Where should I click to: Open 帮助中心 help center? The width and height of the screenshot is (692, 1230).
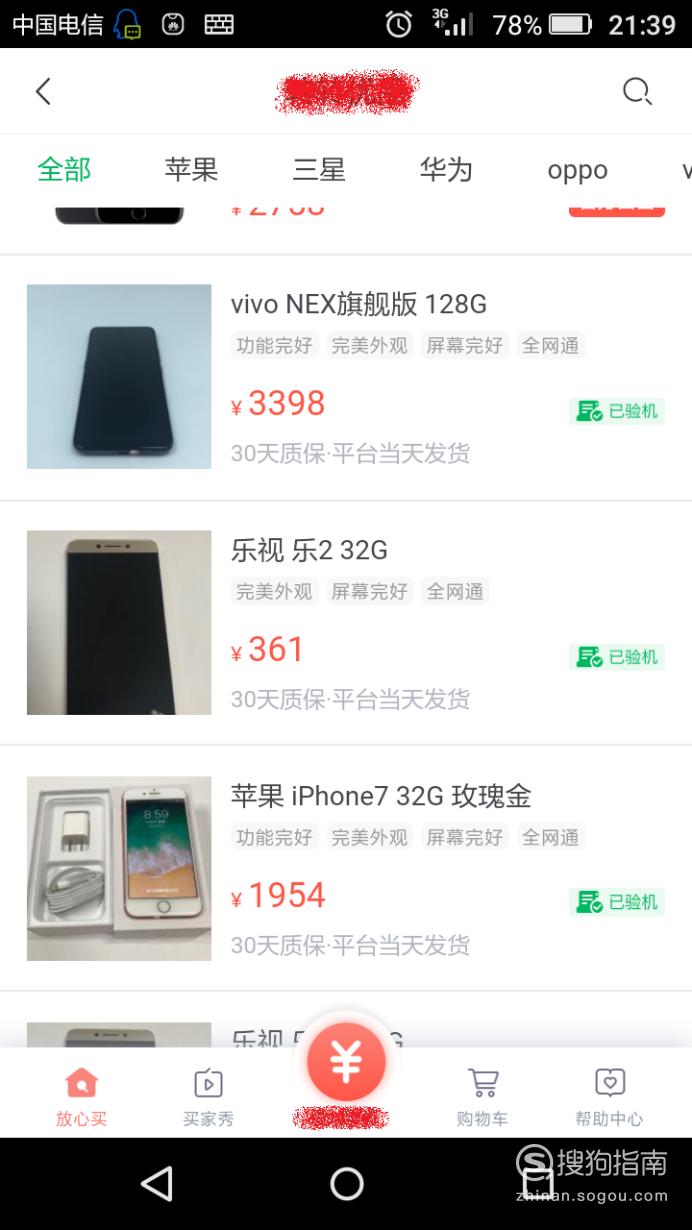point(609,1097)
